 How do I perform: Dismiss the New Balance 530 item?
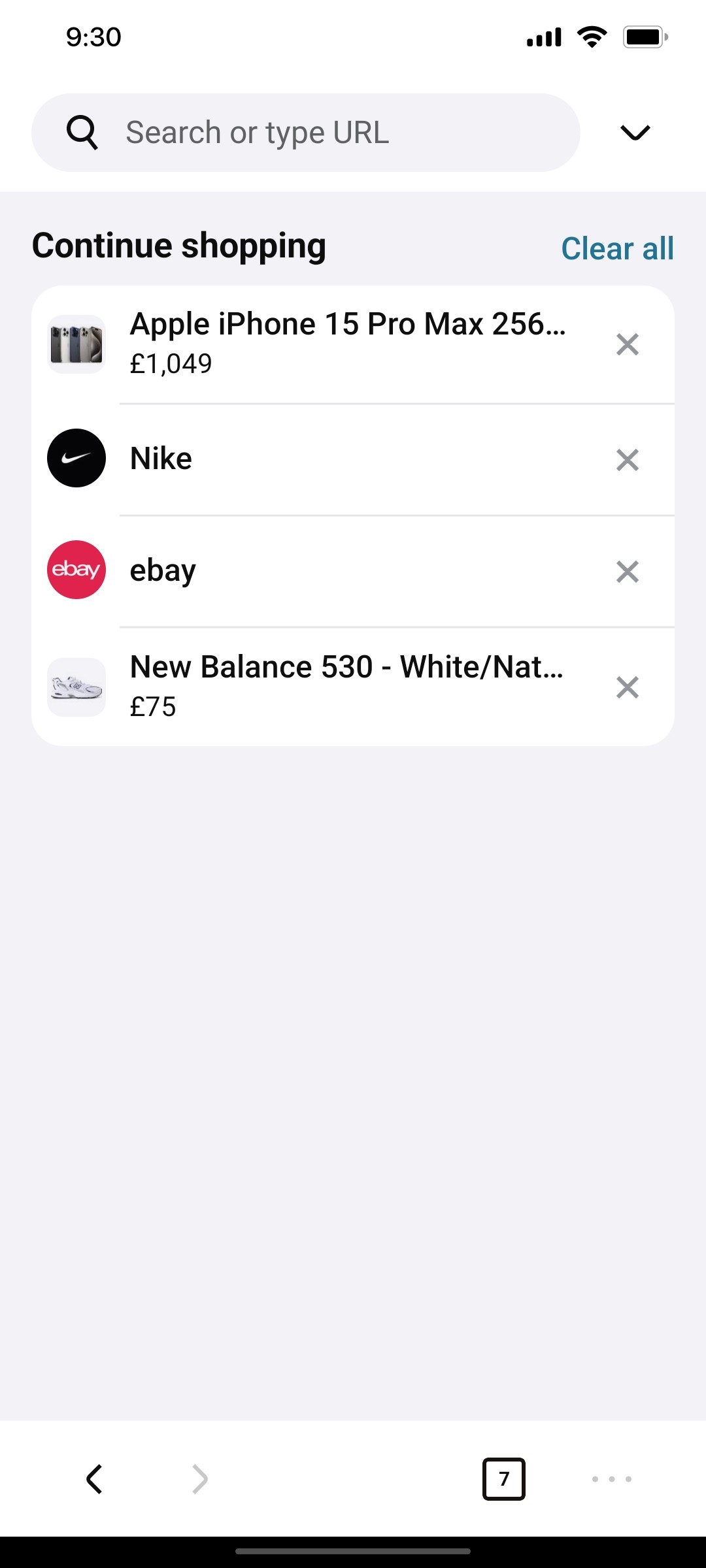pos(627,687)
